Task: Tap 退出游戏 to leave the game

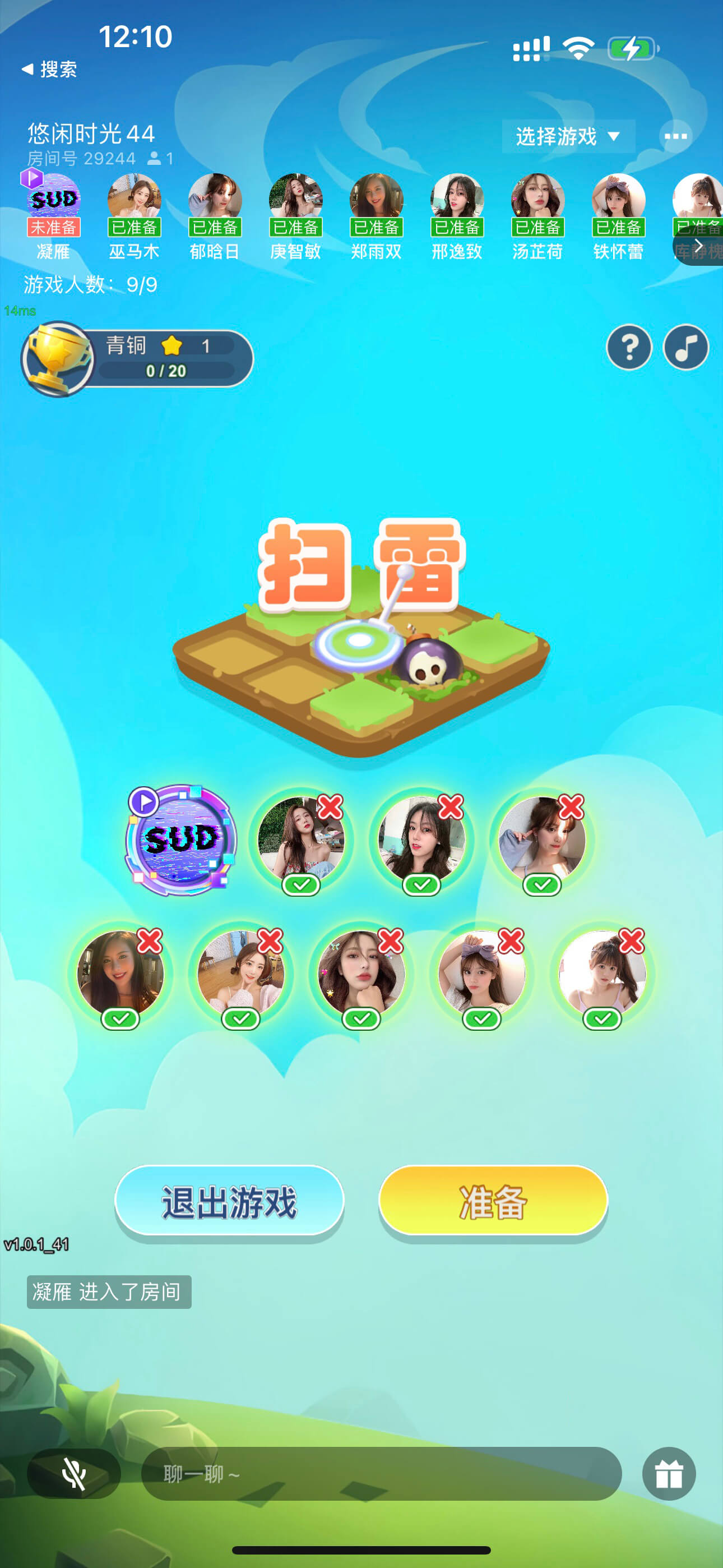Action: [x=229, y=1202]
